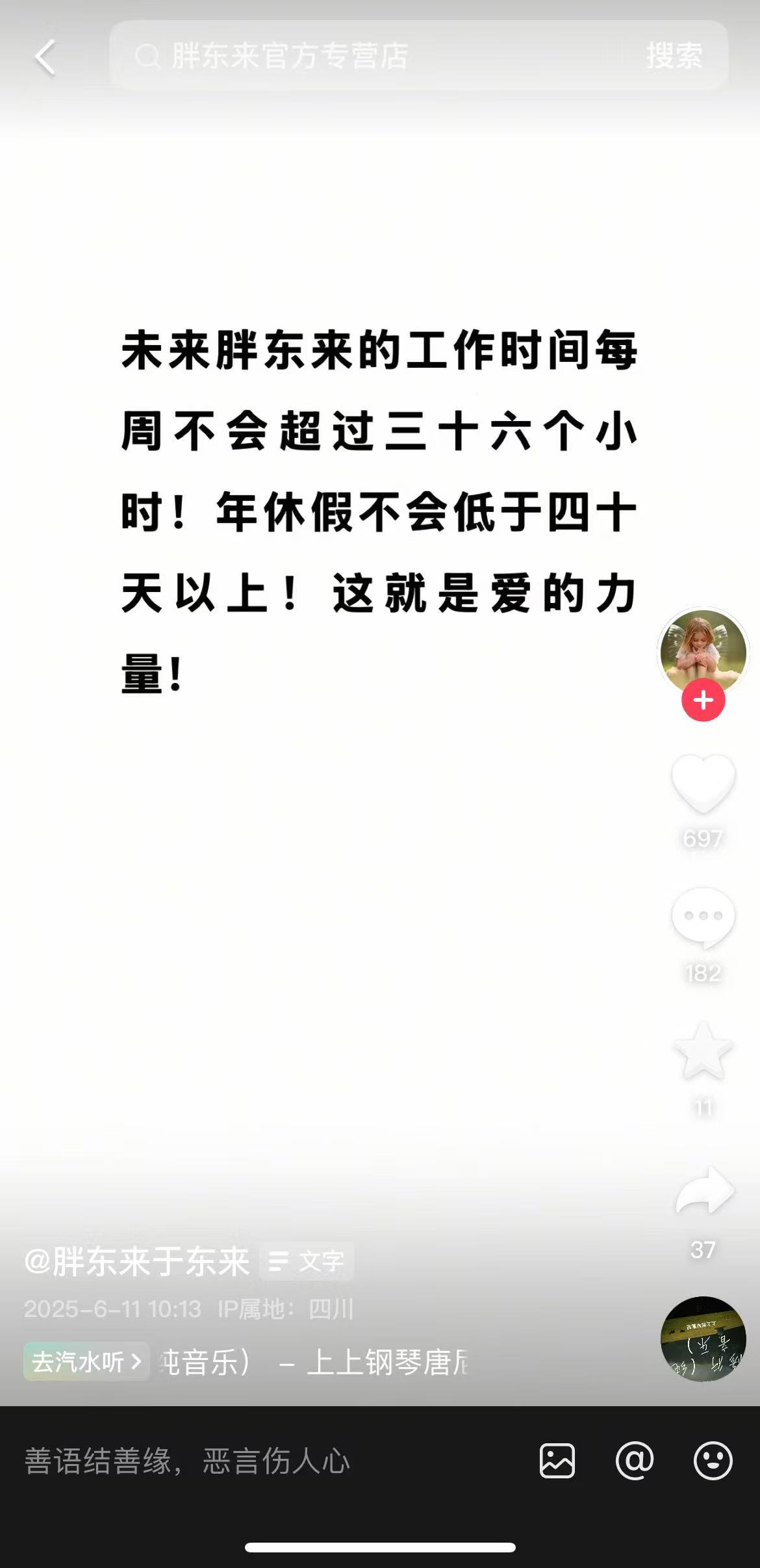Tap the 文字 tag chip
This screenshot has width=760, height=1568.
tap(307, 1261)
